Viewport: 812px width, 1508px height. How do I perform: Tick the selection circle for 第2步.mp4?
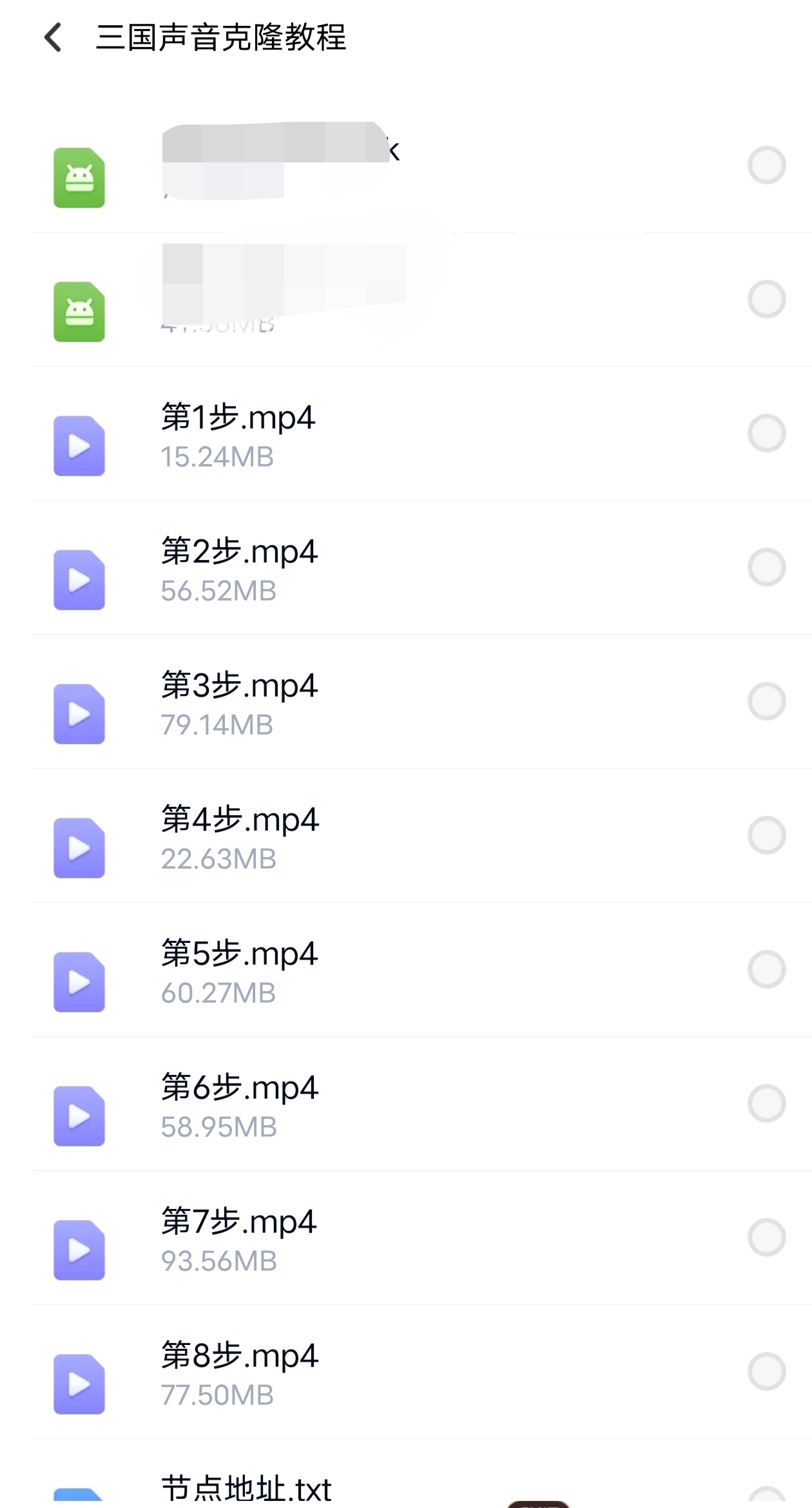[766, 568]
